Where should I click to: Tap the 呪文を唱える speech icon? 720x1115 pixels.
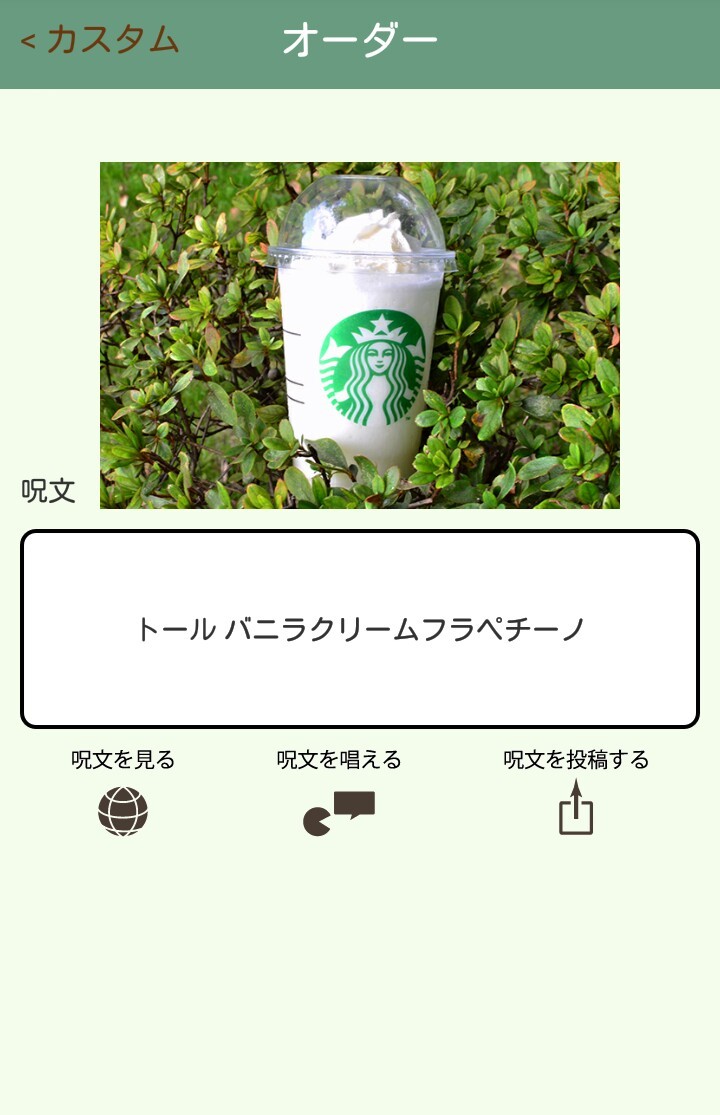tap(339, 812)
